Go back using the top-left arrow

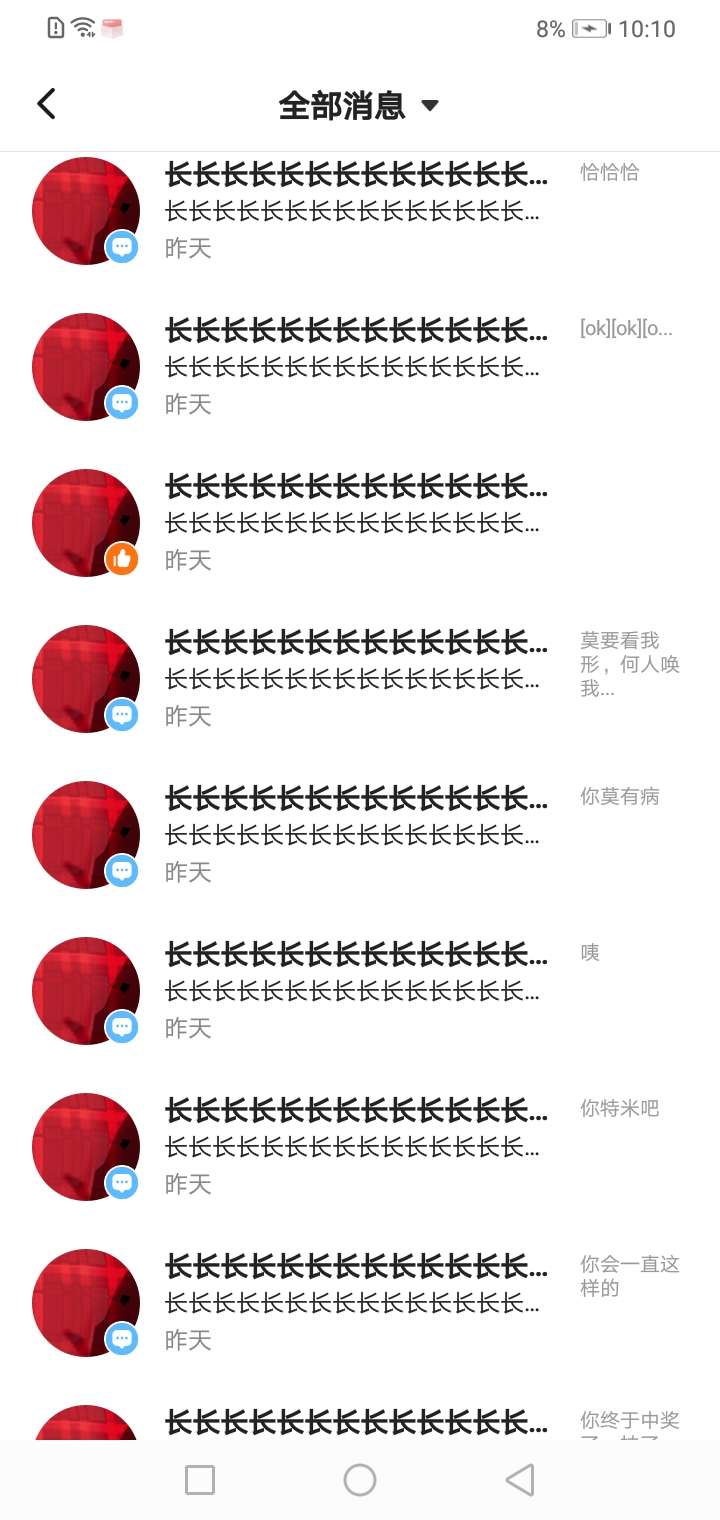(46, 104)
